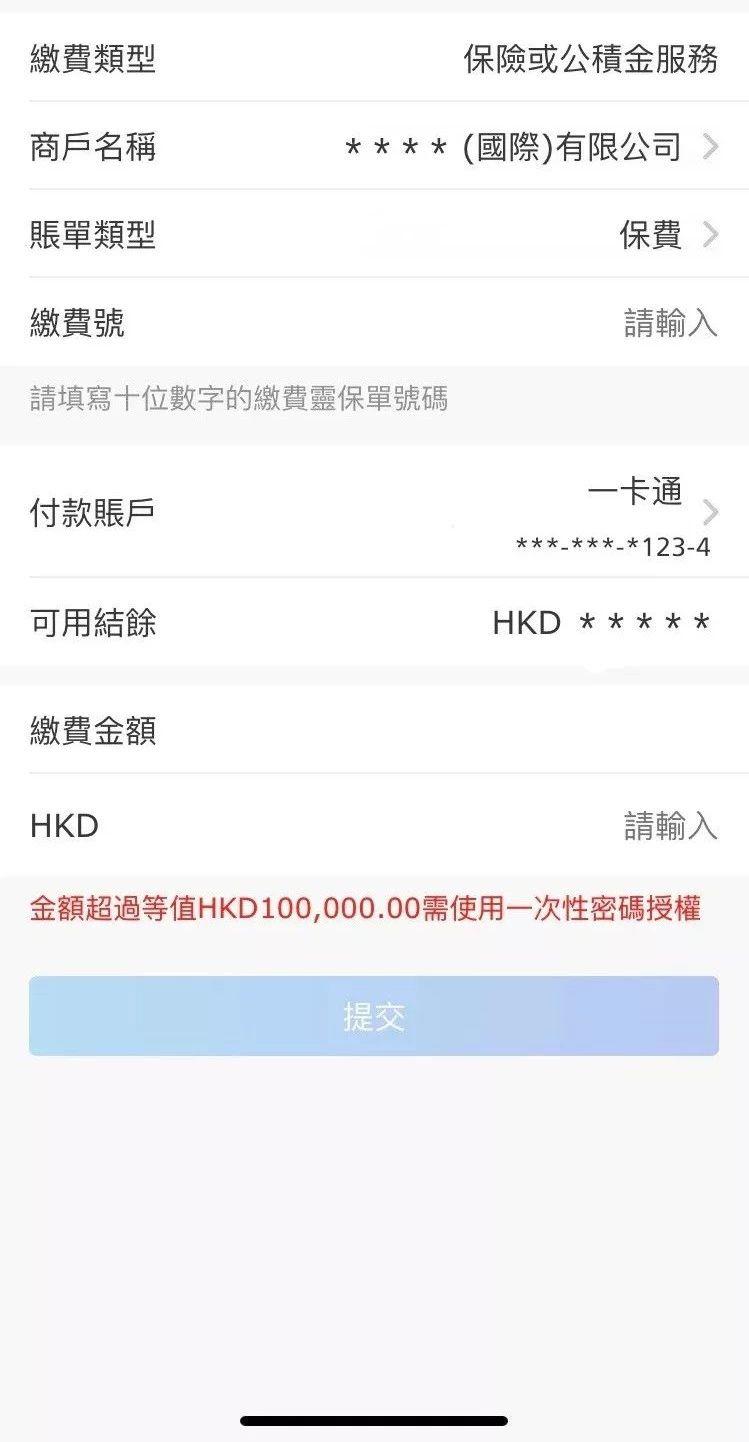Tap the 繳費金額 payment amount label
Screen dimensions: 749x1442
click(87, 731)
